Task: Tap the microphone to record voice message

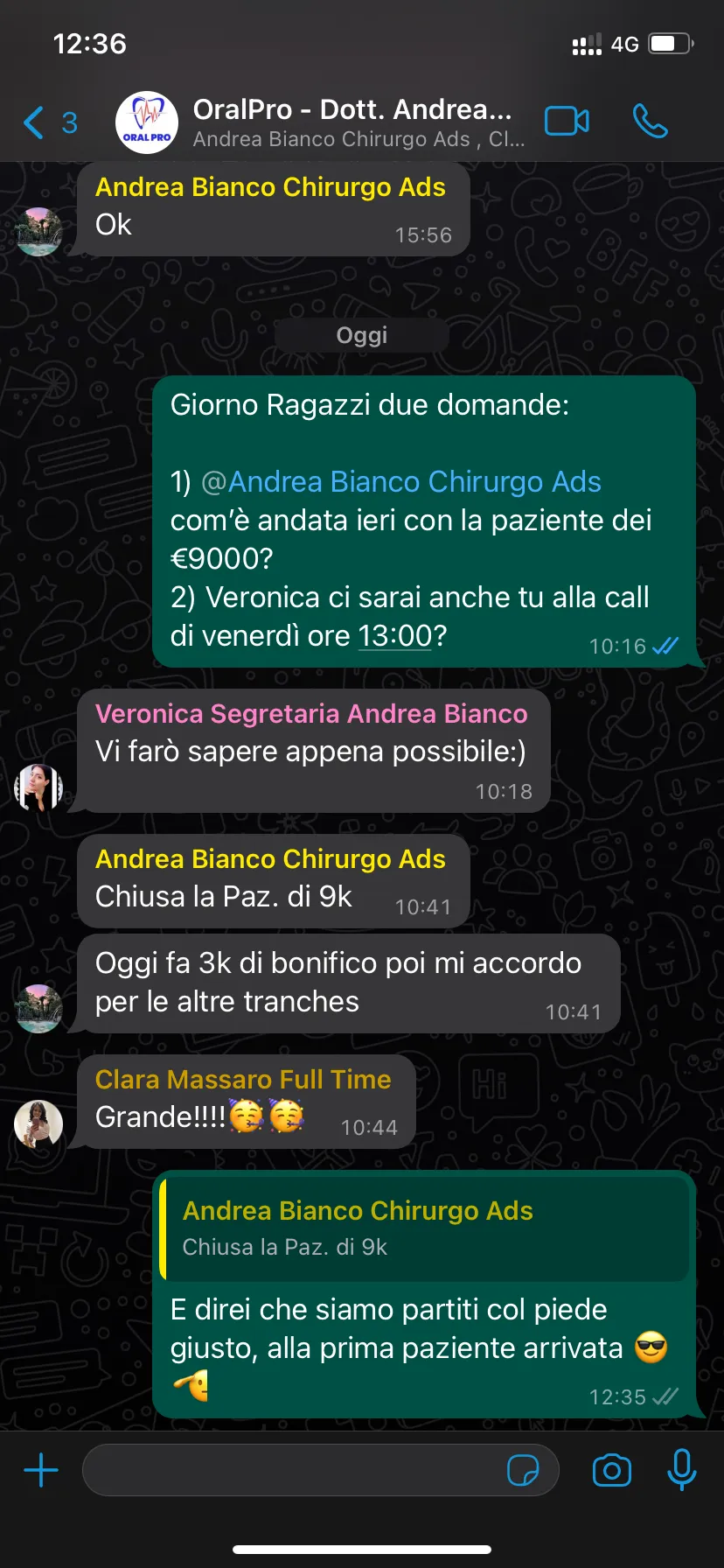Action: pos(681,1470)
